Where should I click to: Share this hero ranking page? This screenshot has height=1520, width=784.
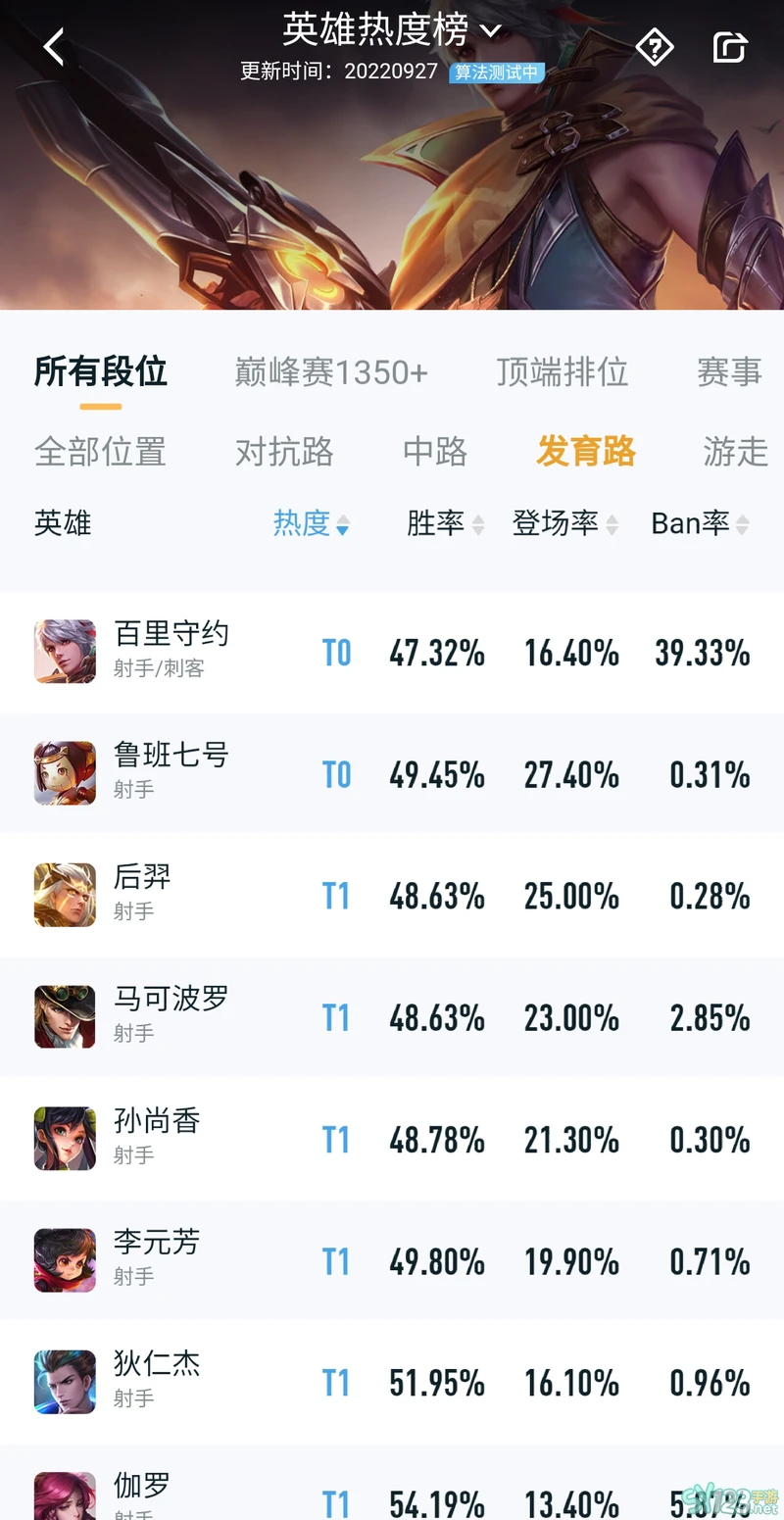click(729, 47)
